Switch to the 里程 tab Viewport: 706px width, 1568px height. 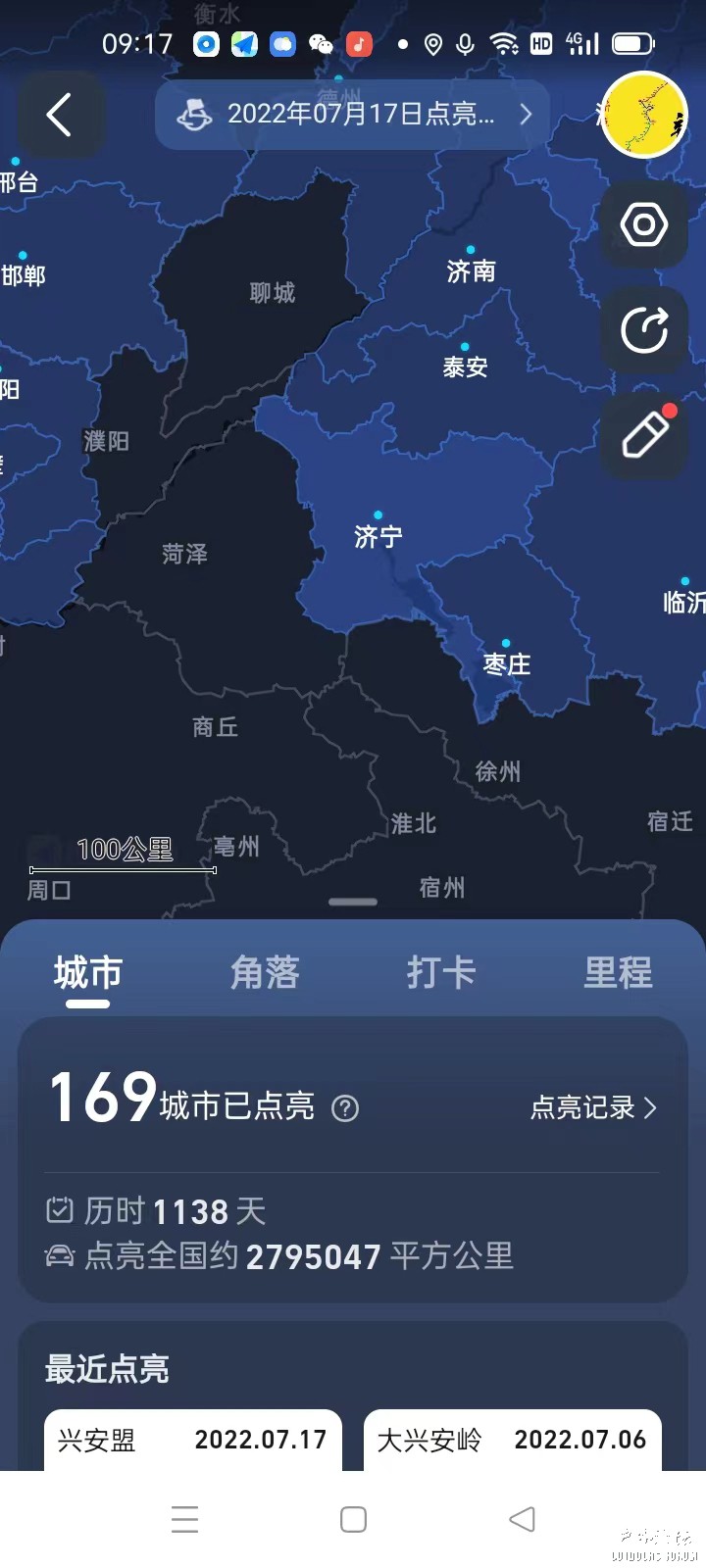pyautogui.click(x=618, y=973)
